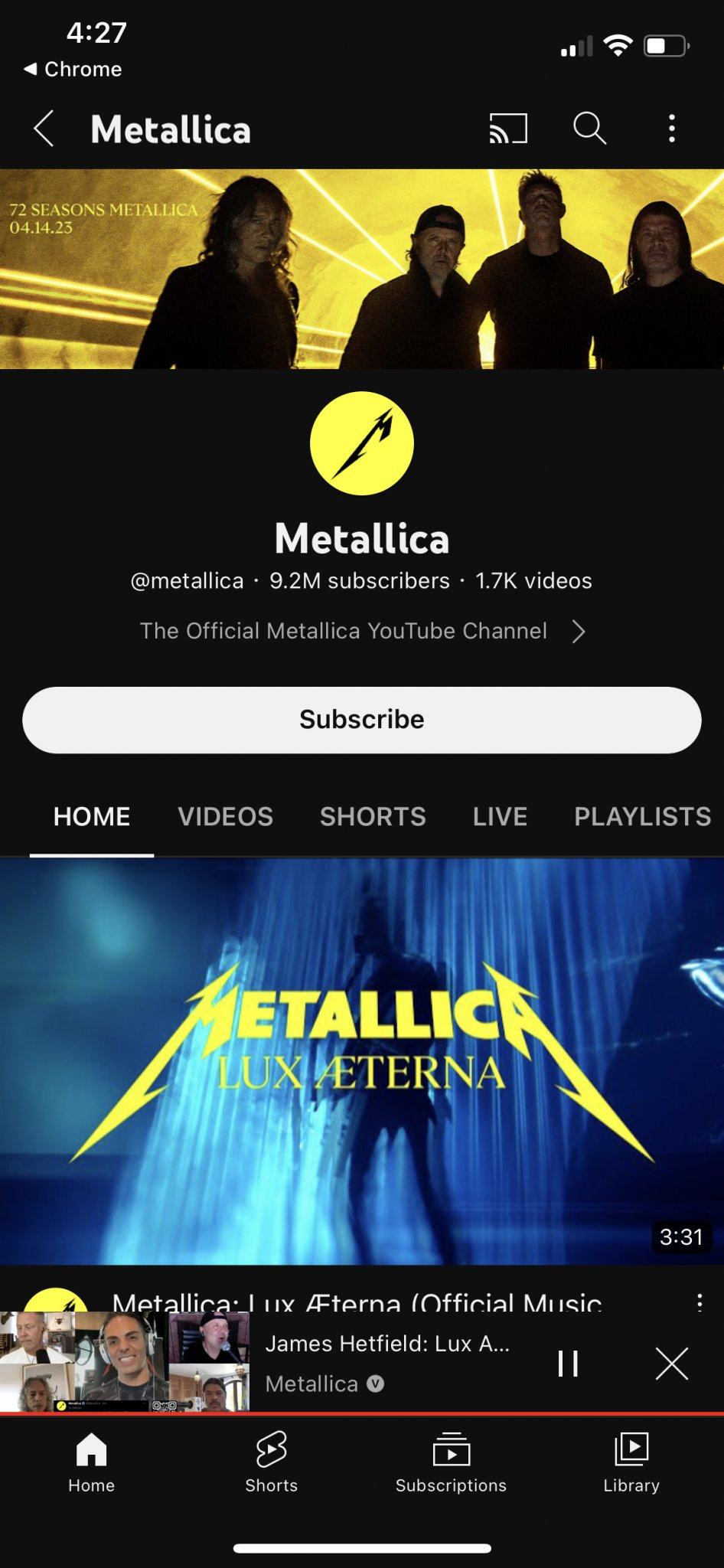Switch to the Shorts channel tab
The width and height of the screenshot is (724, 1568).
click(x=373, y=816)
